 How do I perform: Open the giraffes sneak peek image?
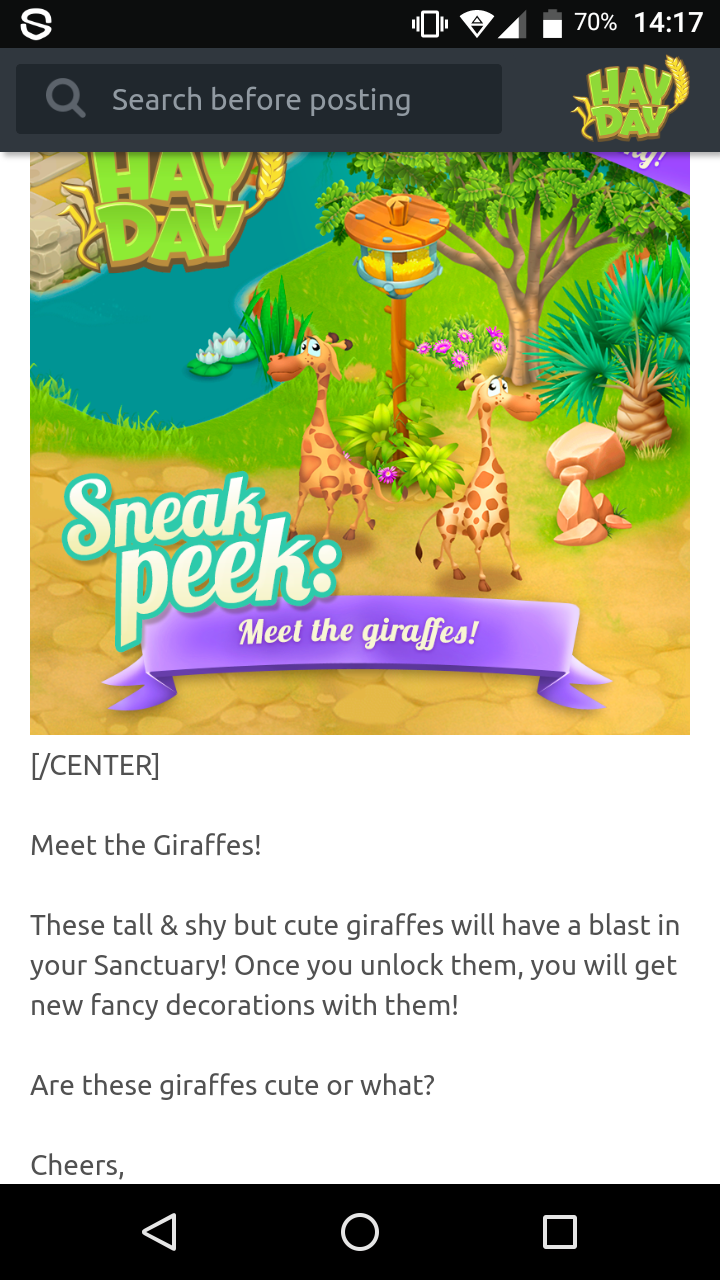pos(360,445)
